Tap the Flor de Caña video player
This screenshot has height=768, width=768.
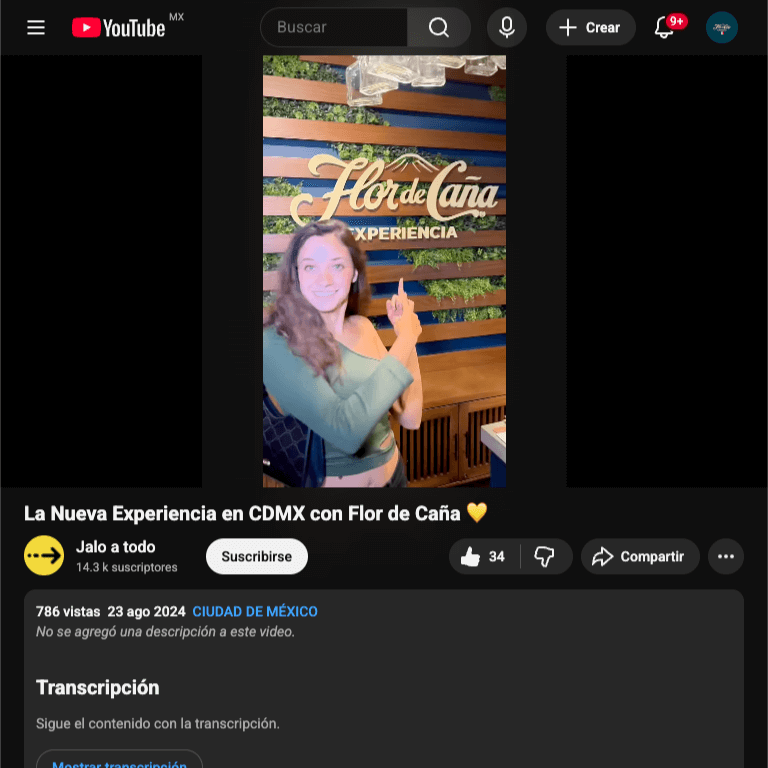point(384,270)
